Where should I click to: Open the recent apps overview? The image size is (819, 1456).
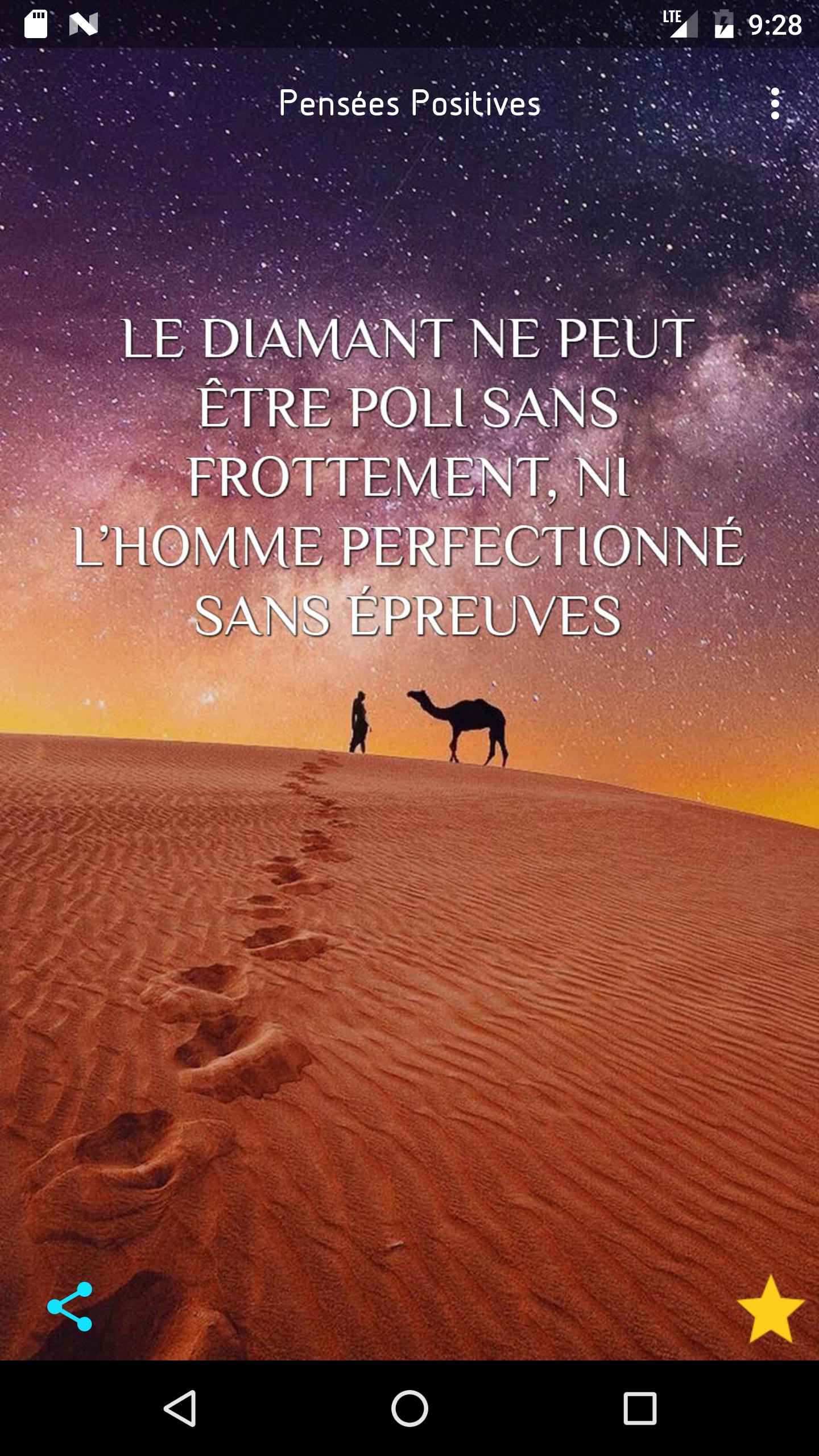pos(640,1408)
